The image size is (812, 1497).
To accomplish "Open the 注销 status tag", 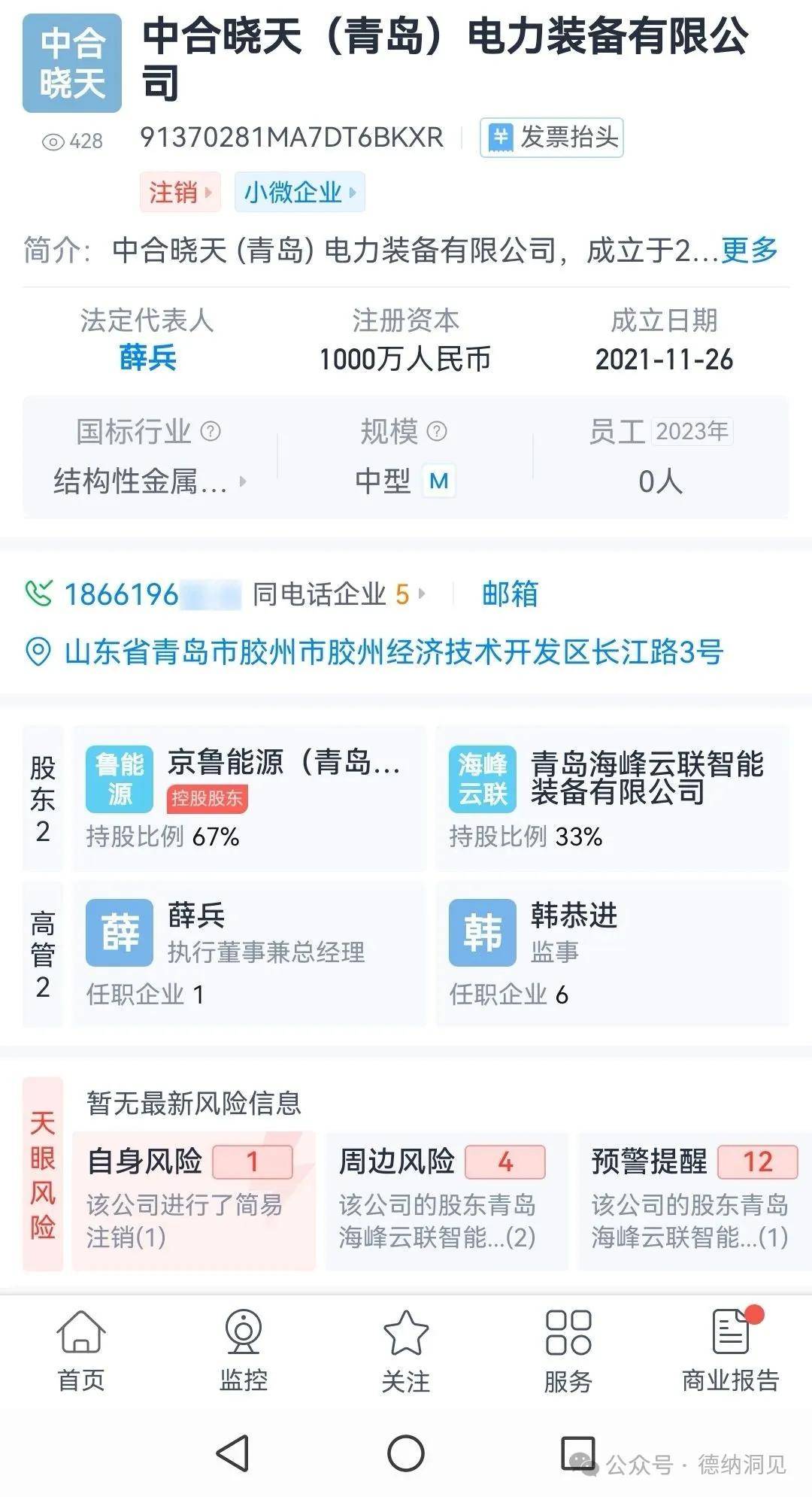I will click(x=179, y=193).
